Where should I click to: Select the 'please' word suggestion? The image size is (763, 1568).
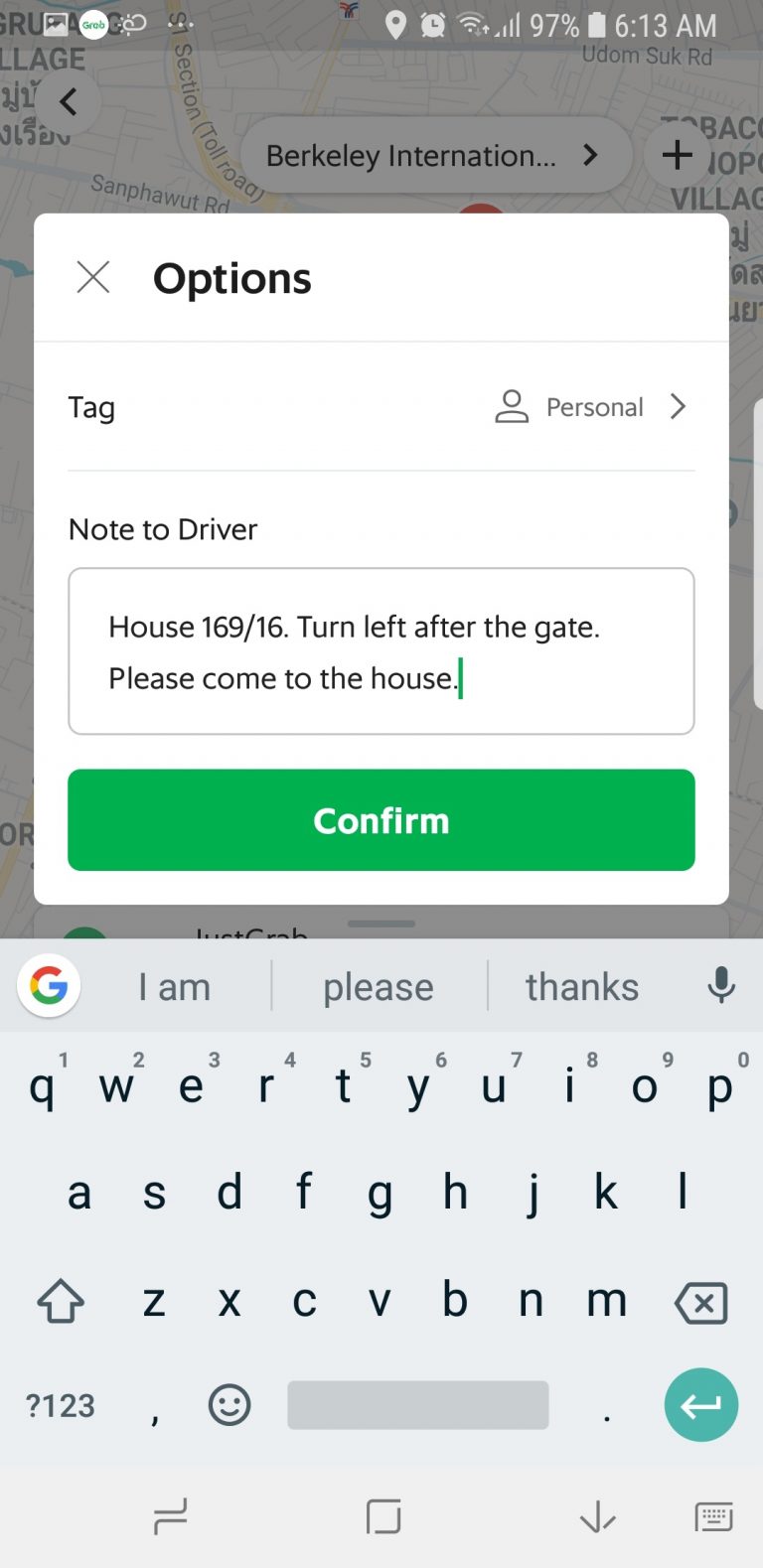click(x=378, y=985)
